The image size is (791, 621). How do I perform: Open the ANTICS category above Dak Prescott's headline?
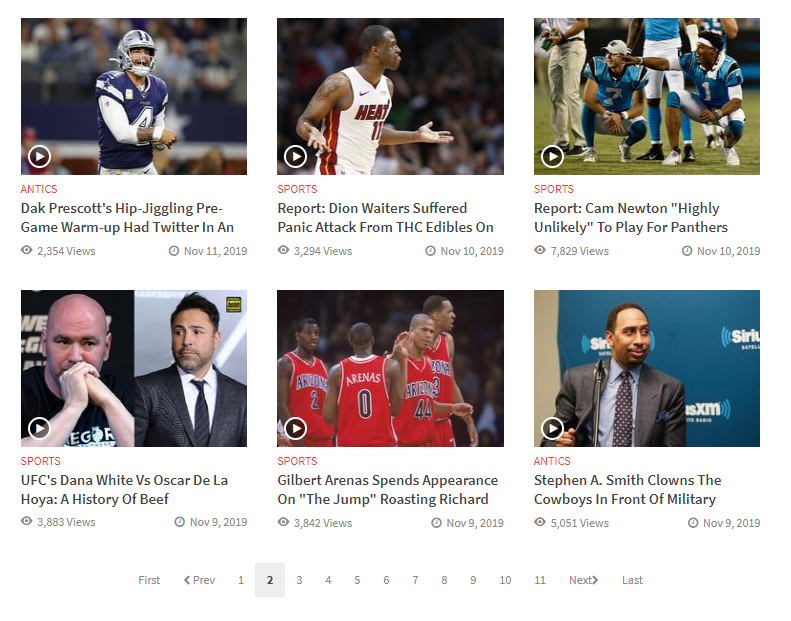[x=39, y=189]
